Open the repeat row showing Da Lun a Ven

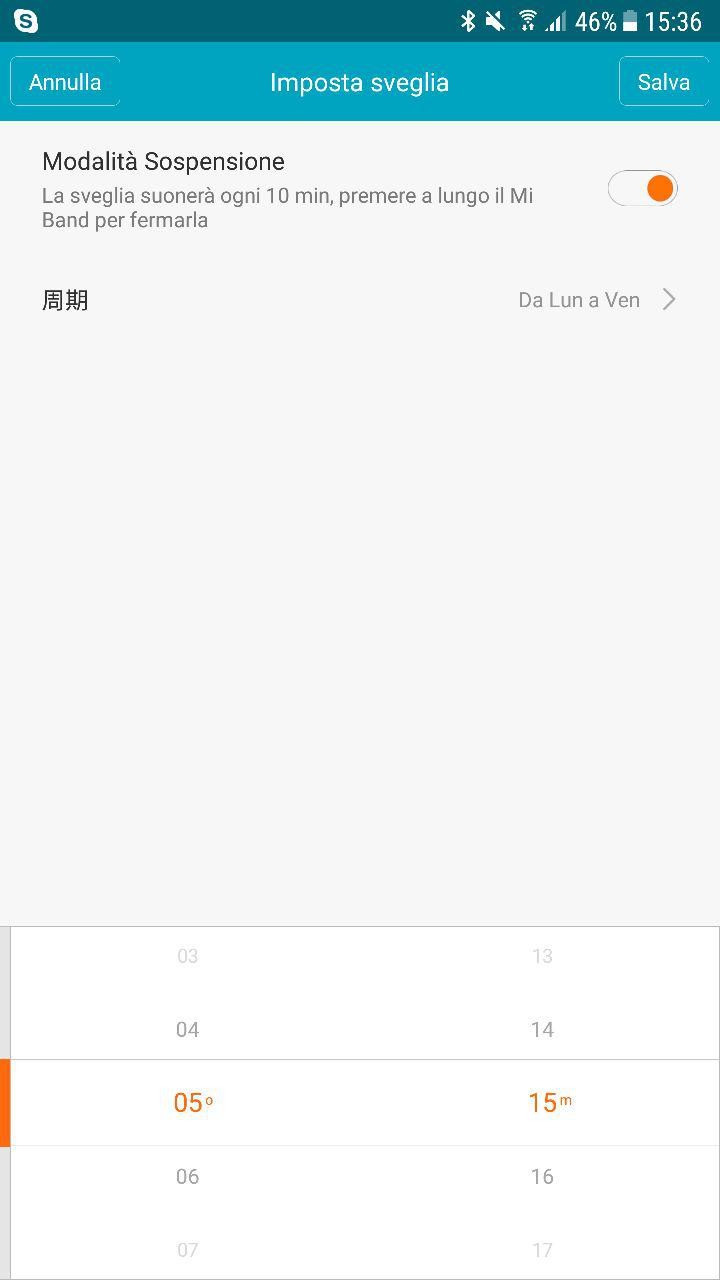point(360,300)
